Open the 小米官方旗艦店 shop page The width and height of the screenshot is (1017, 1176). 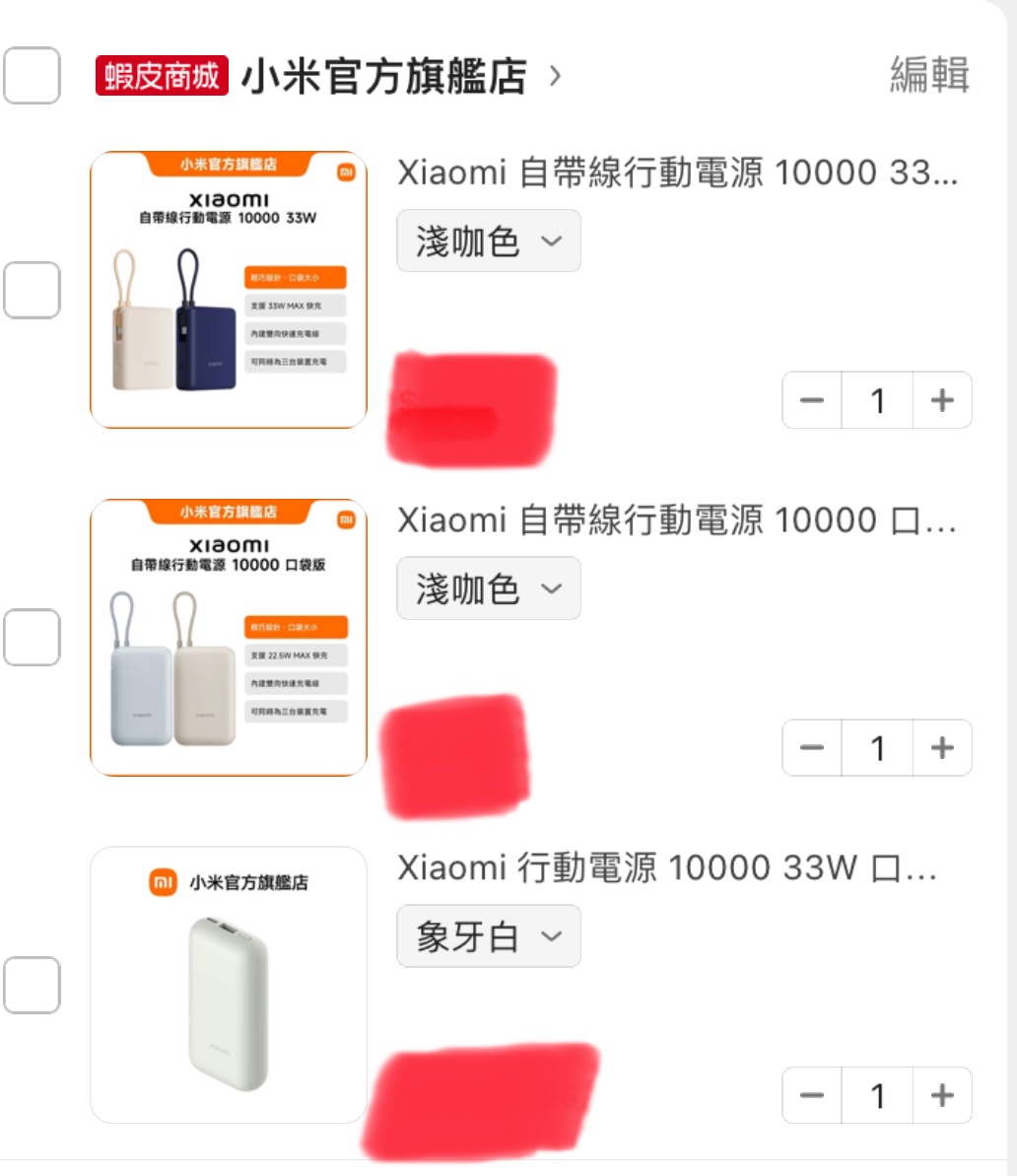[x=384, y=76]
